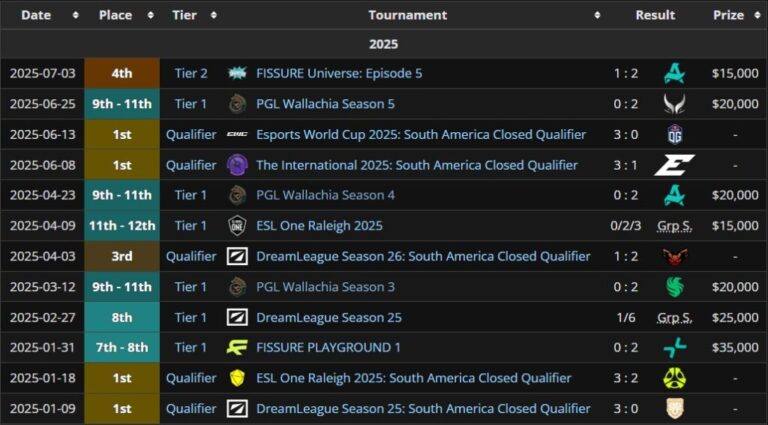Open ESL One Raleigh 2025 South America Closed Qualifier
This screenshot has height=425, width=768.
pyautogui.click(x=414, y=378)
